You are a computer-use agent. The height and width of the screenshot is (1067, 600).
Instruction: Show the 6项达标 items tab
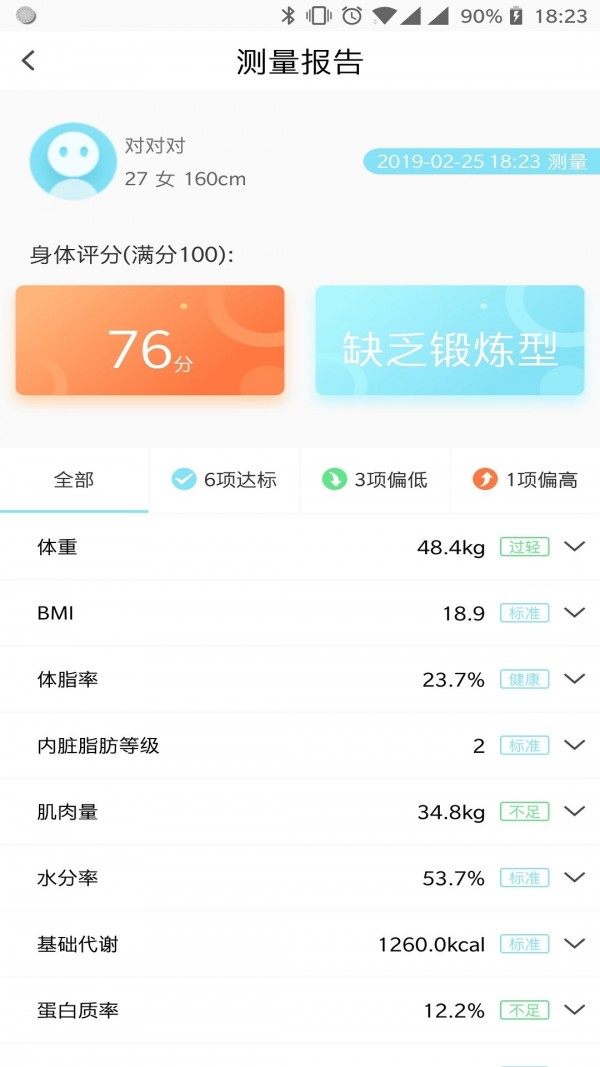click(224, 480)
